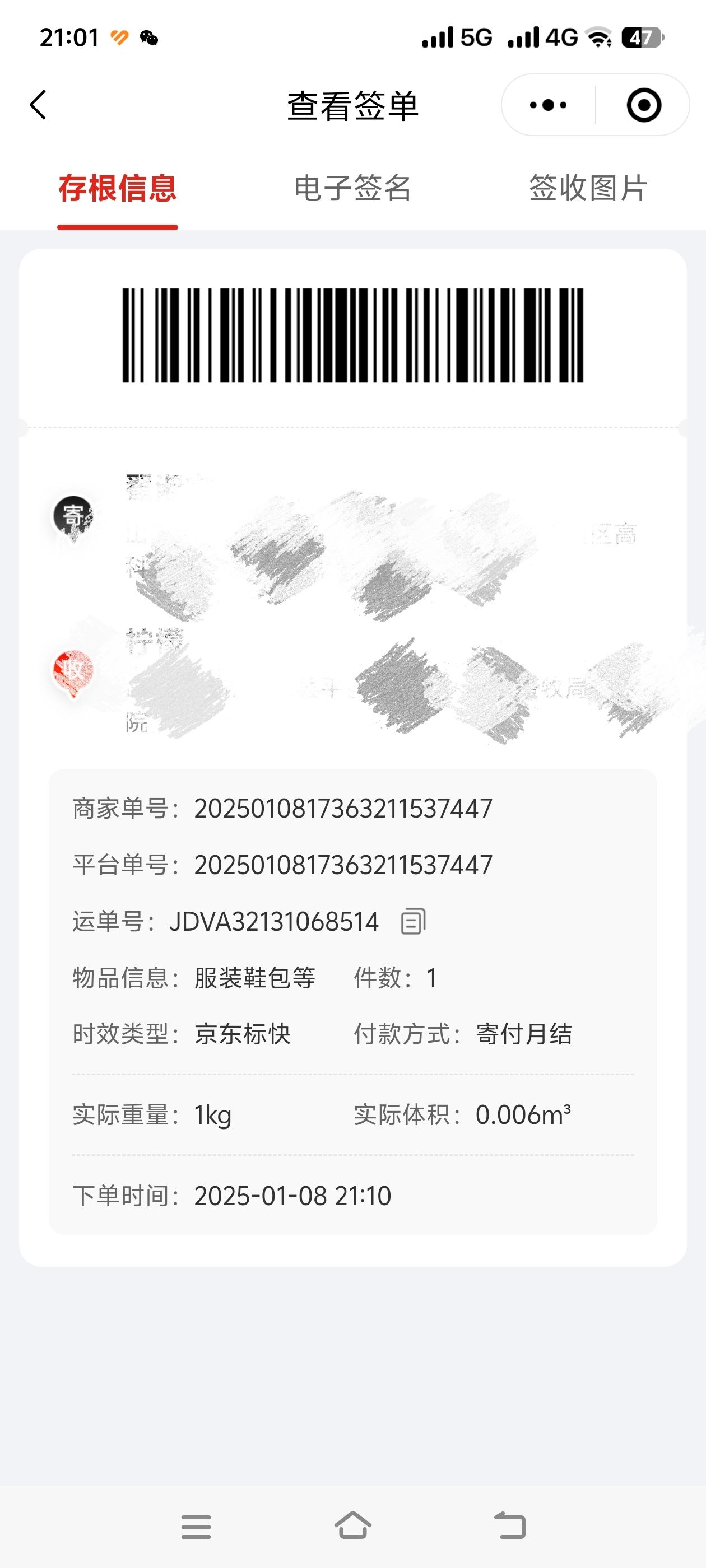Go to the home screen
706x1568 pixels.
click(x=352, y=1525)
